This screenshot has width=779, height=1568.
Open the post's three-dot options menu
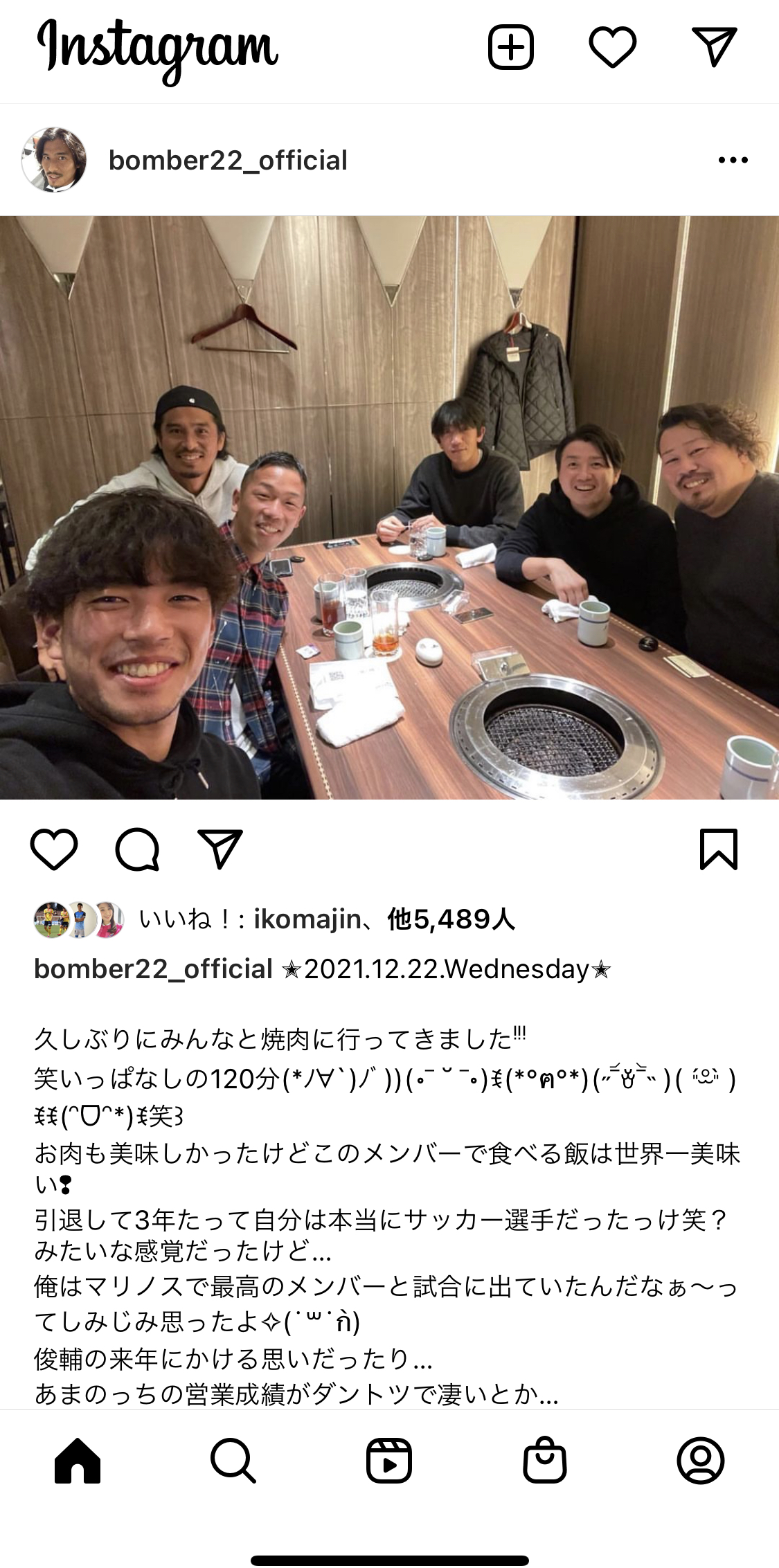tap(733, 160)
